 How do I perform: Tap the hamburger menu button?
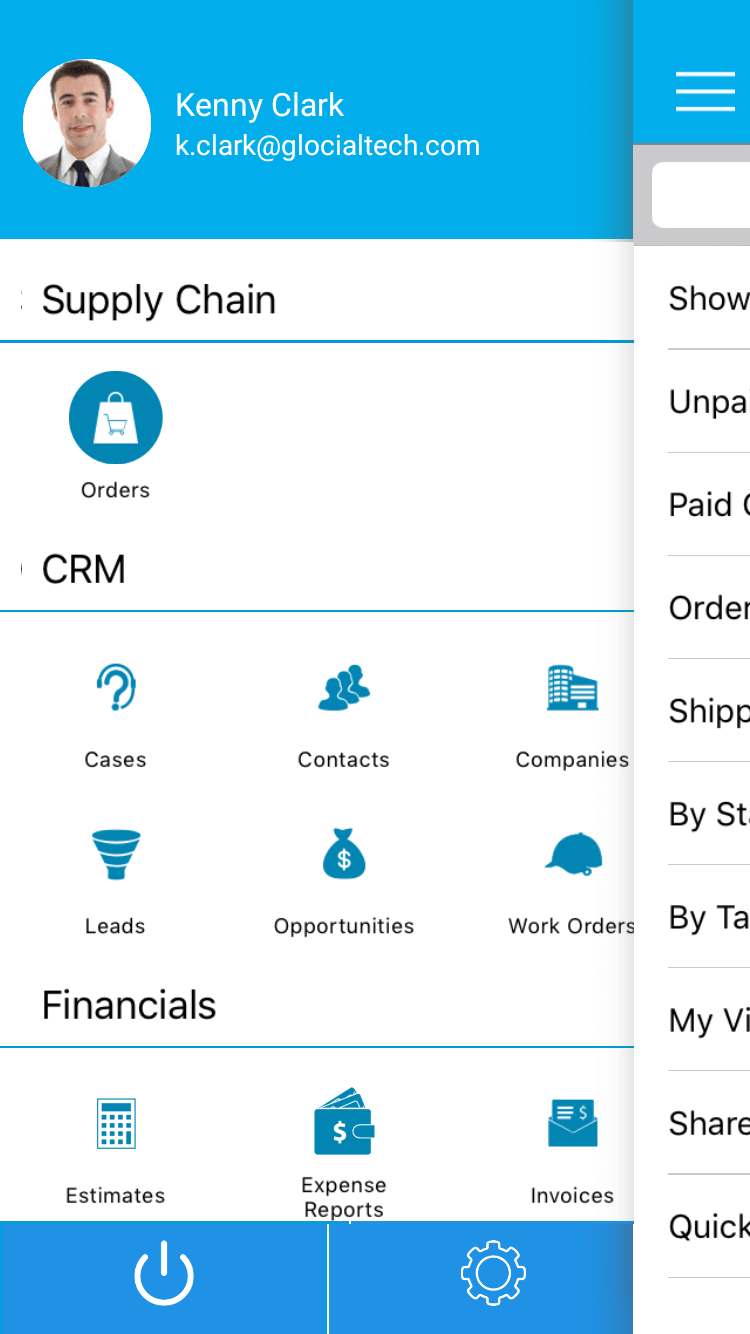(705, 92)
